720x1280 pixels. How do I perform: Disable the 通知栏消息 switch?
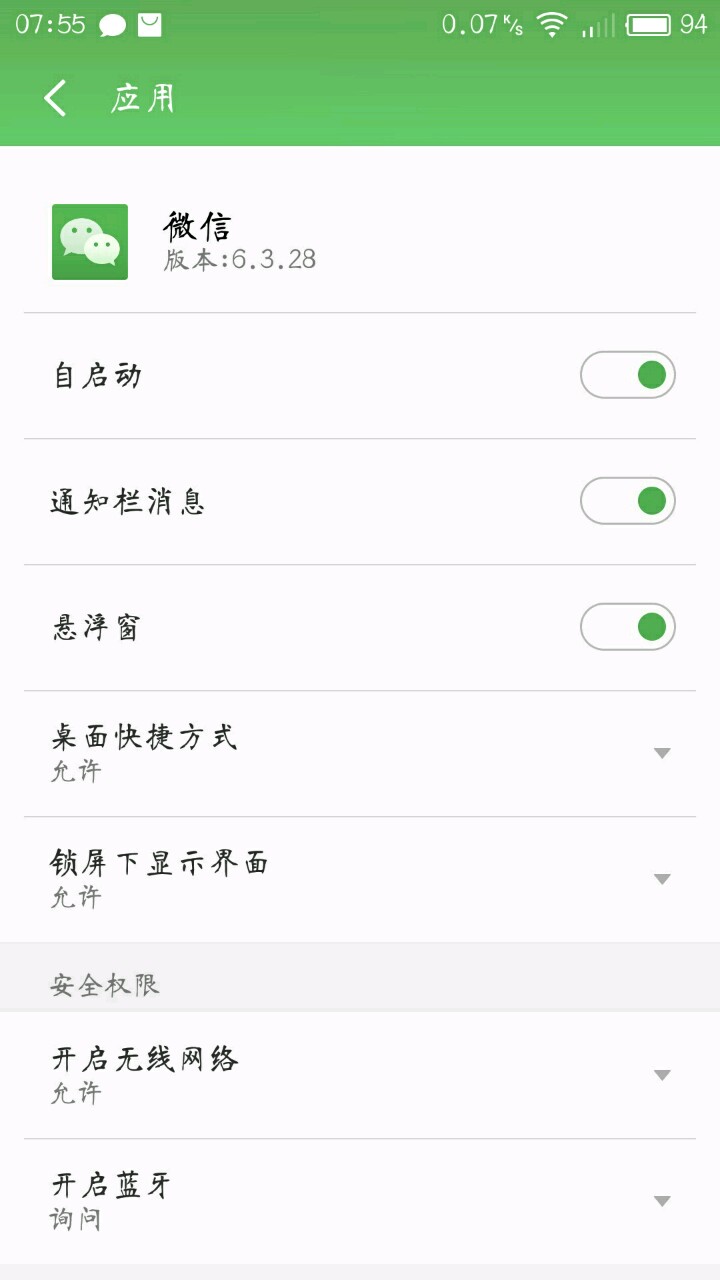(x=628, y=502)
